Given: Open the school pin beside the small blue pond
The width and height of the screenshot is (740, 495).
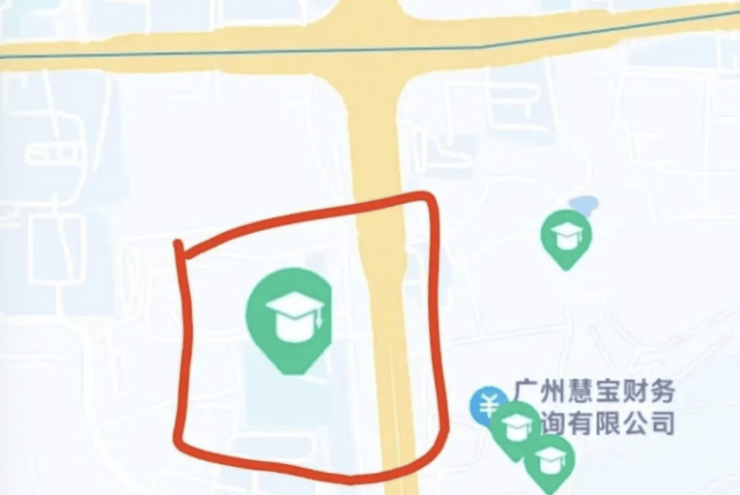Looking at the screenshot, I should 566,235.
